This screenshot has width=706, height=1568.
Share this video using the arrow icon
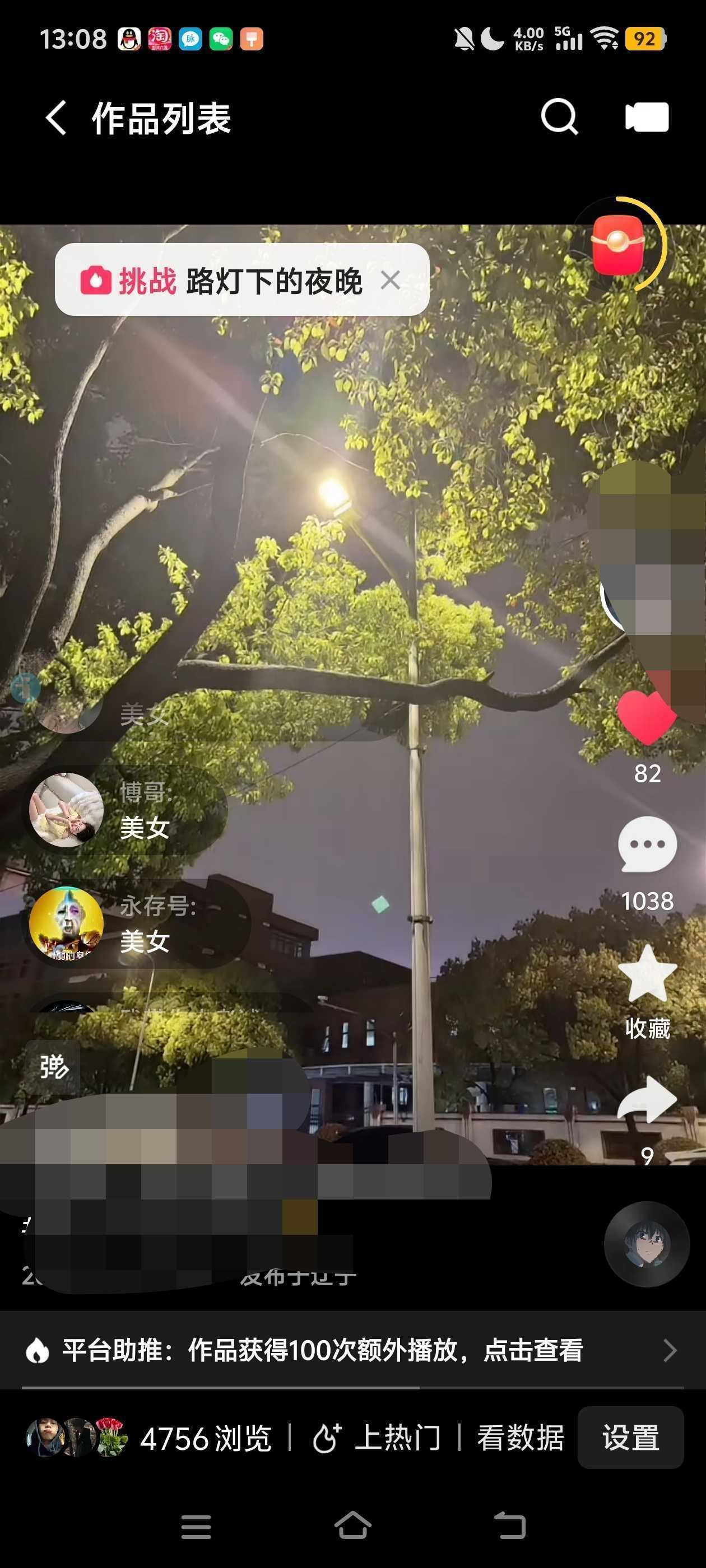point(647,1099)
